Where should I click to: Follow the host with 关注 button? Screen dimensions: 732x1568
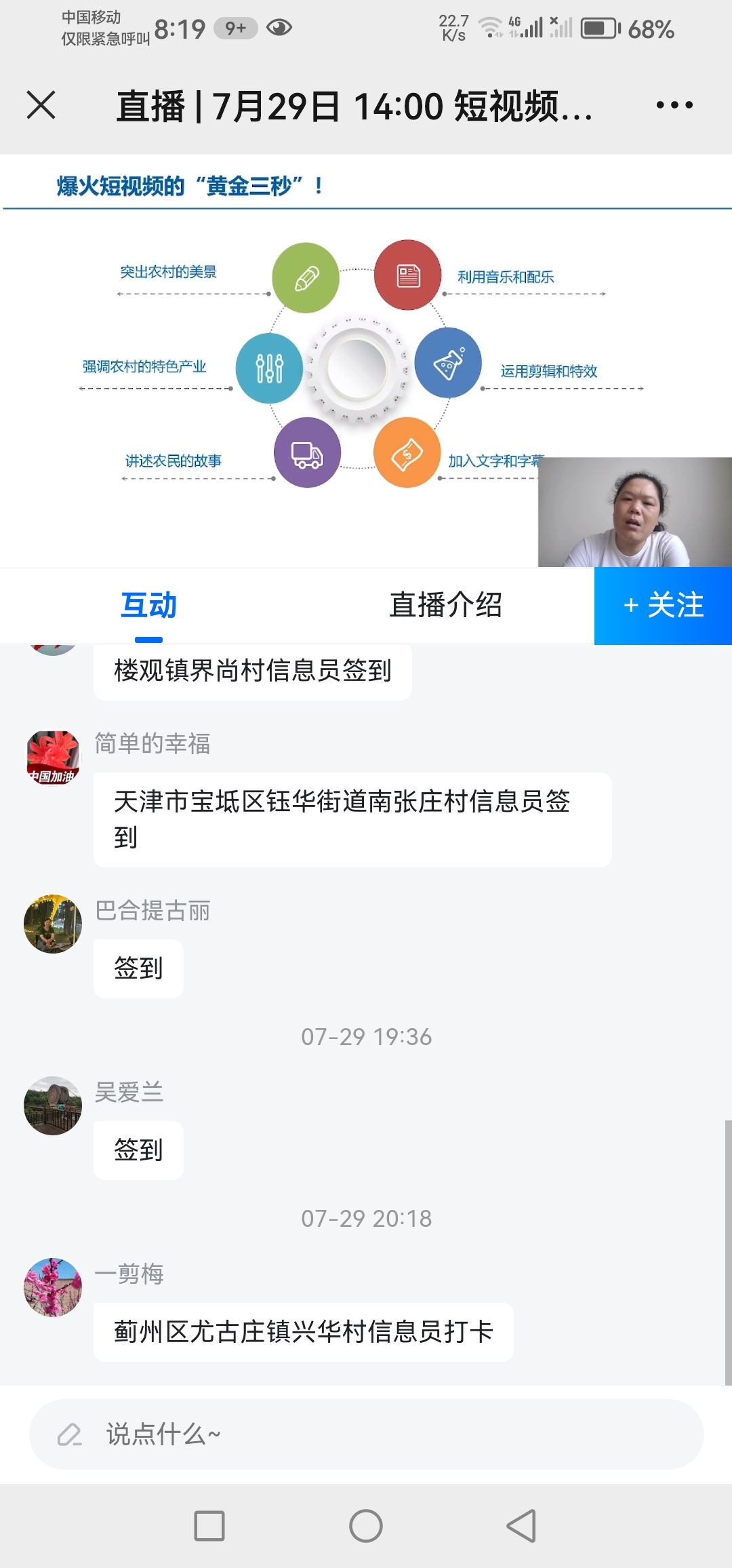663,605
